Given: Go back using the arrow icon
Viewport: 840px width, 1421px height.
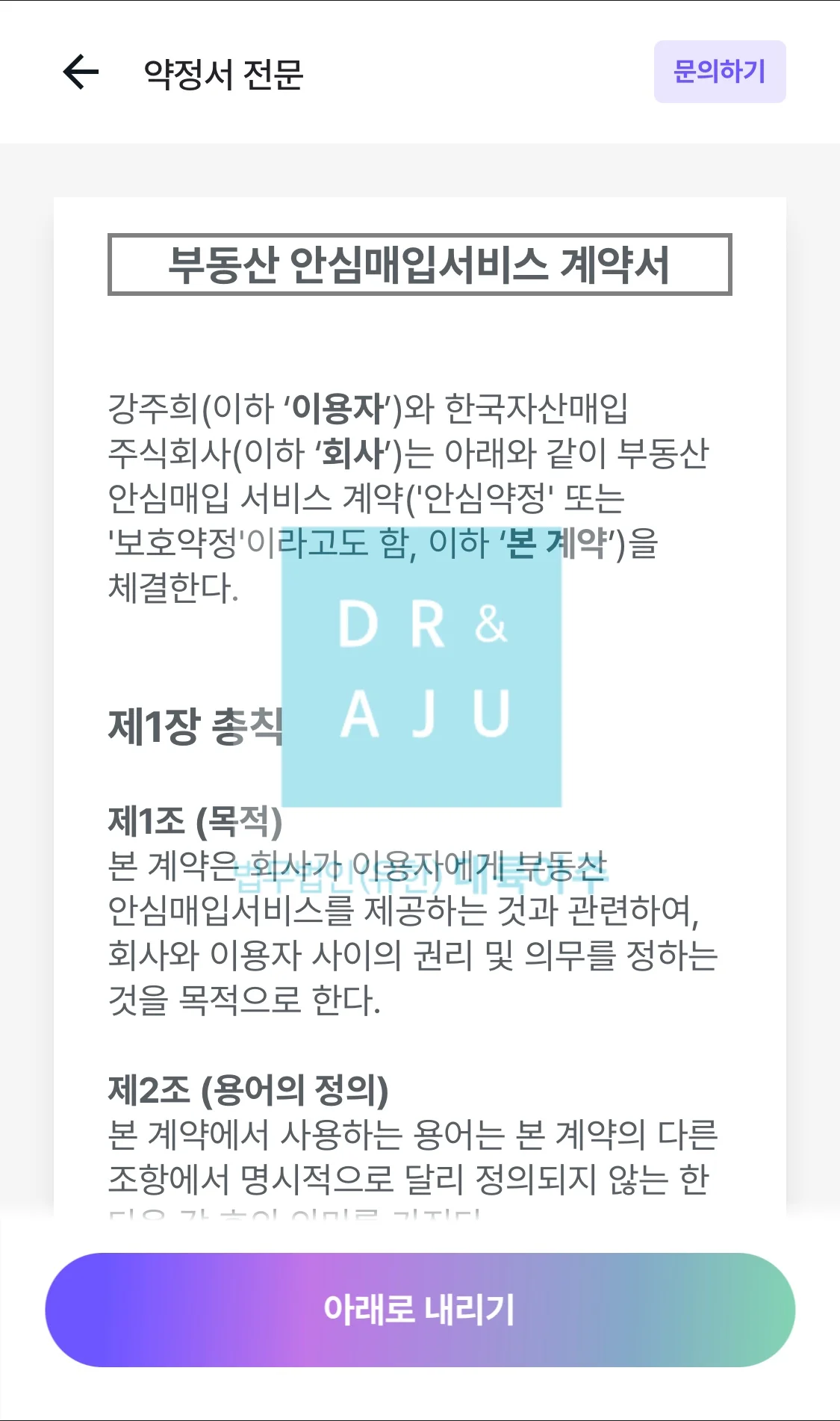Looking at the screenshot, I should click(x=81, y=72).
